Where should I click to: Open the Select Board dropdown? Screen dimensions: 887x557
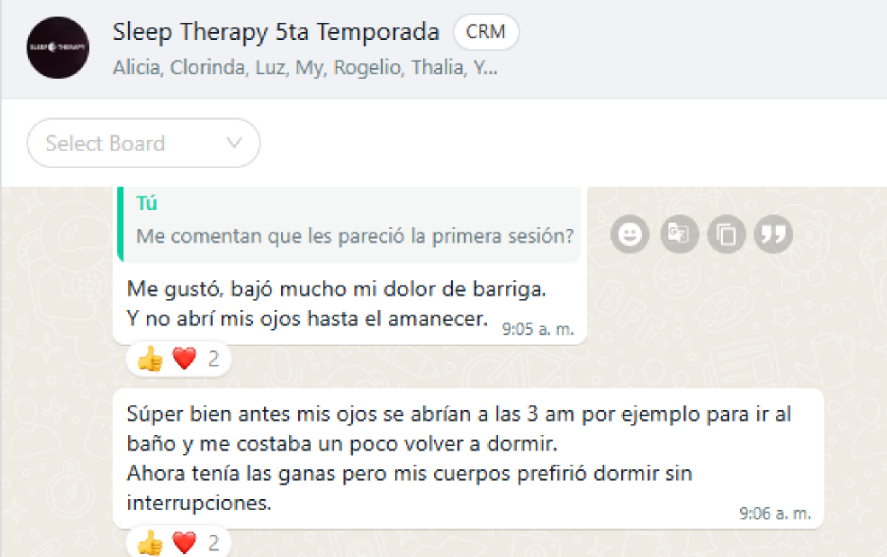pyautogui.click(x=143, y=143)
